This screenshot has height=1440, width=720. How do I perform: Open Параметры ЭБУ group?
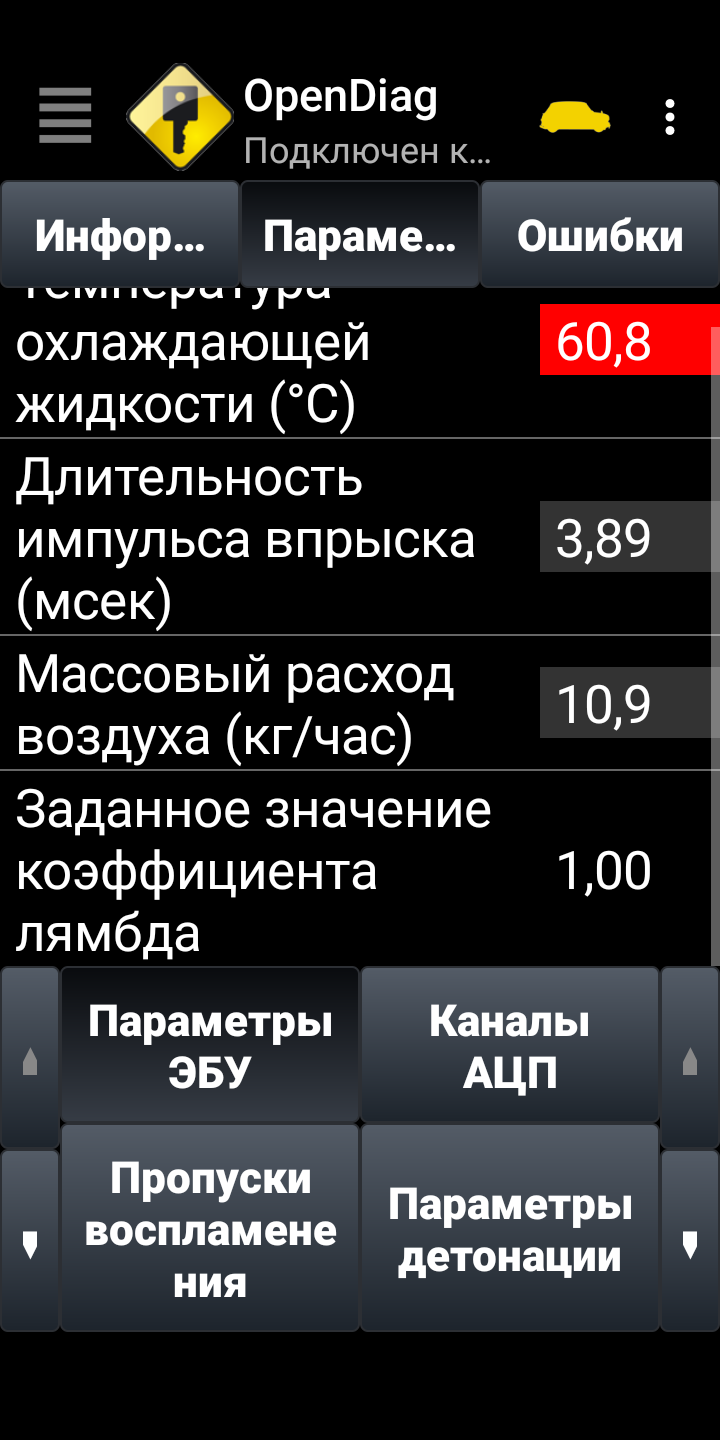tap(210, 1045)
